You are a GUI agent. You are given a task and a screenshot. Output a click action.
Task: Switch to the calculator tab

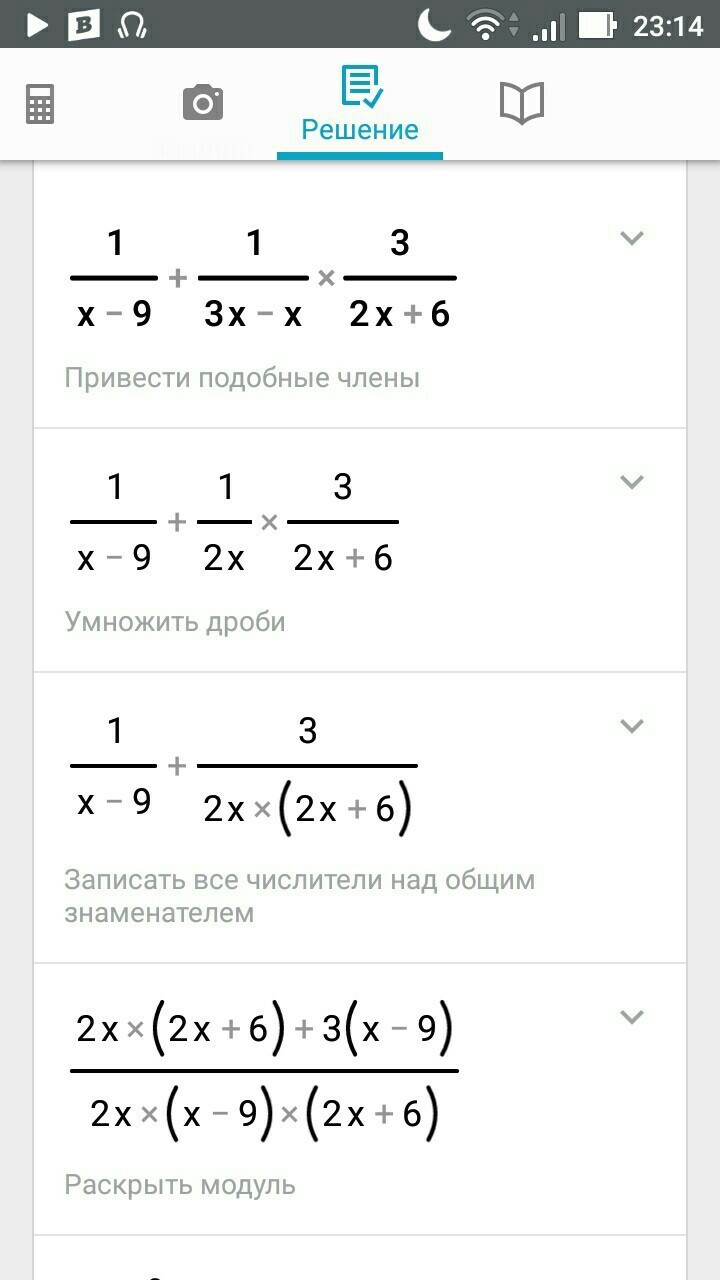tap(40, 104)
